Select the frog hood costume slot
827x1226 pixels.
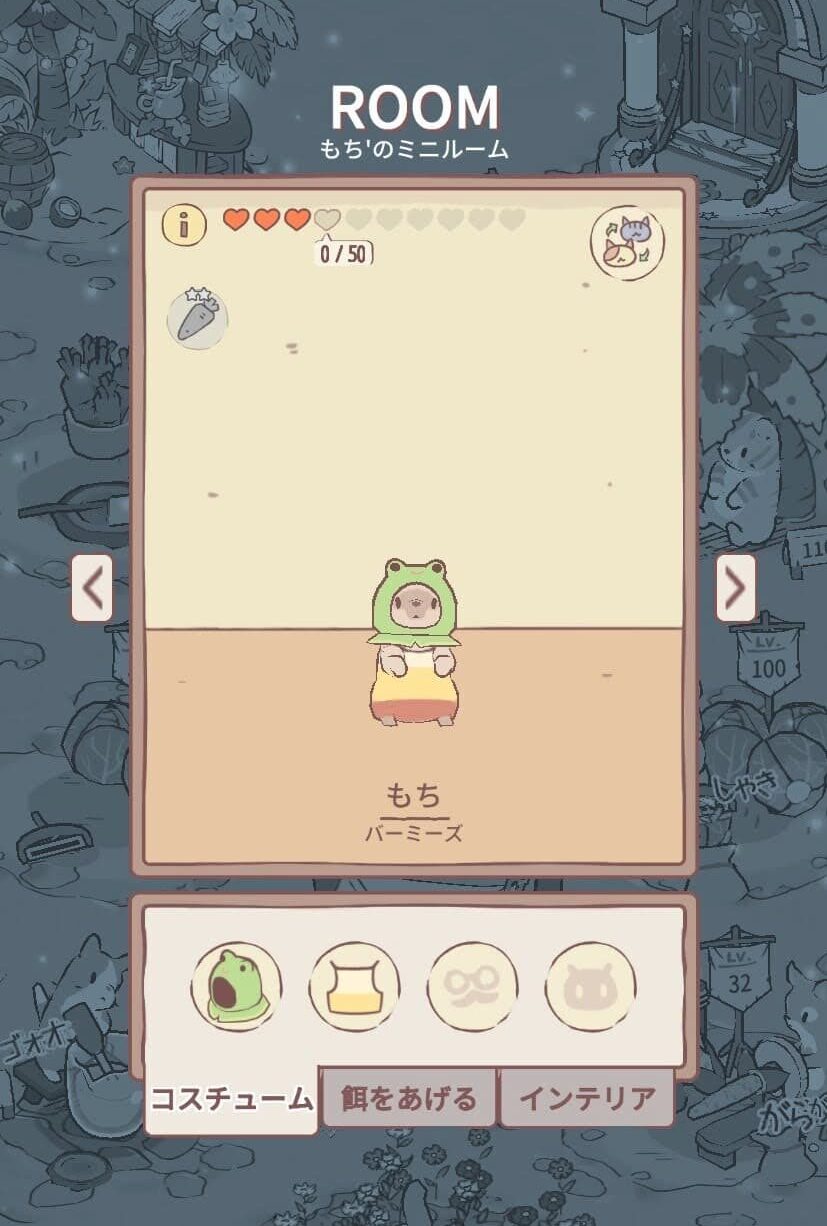[237, 987]
